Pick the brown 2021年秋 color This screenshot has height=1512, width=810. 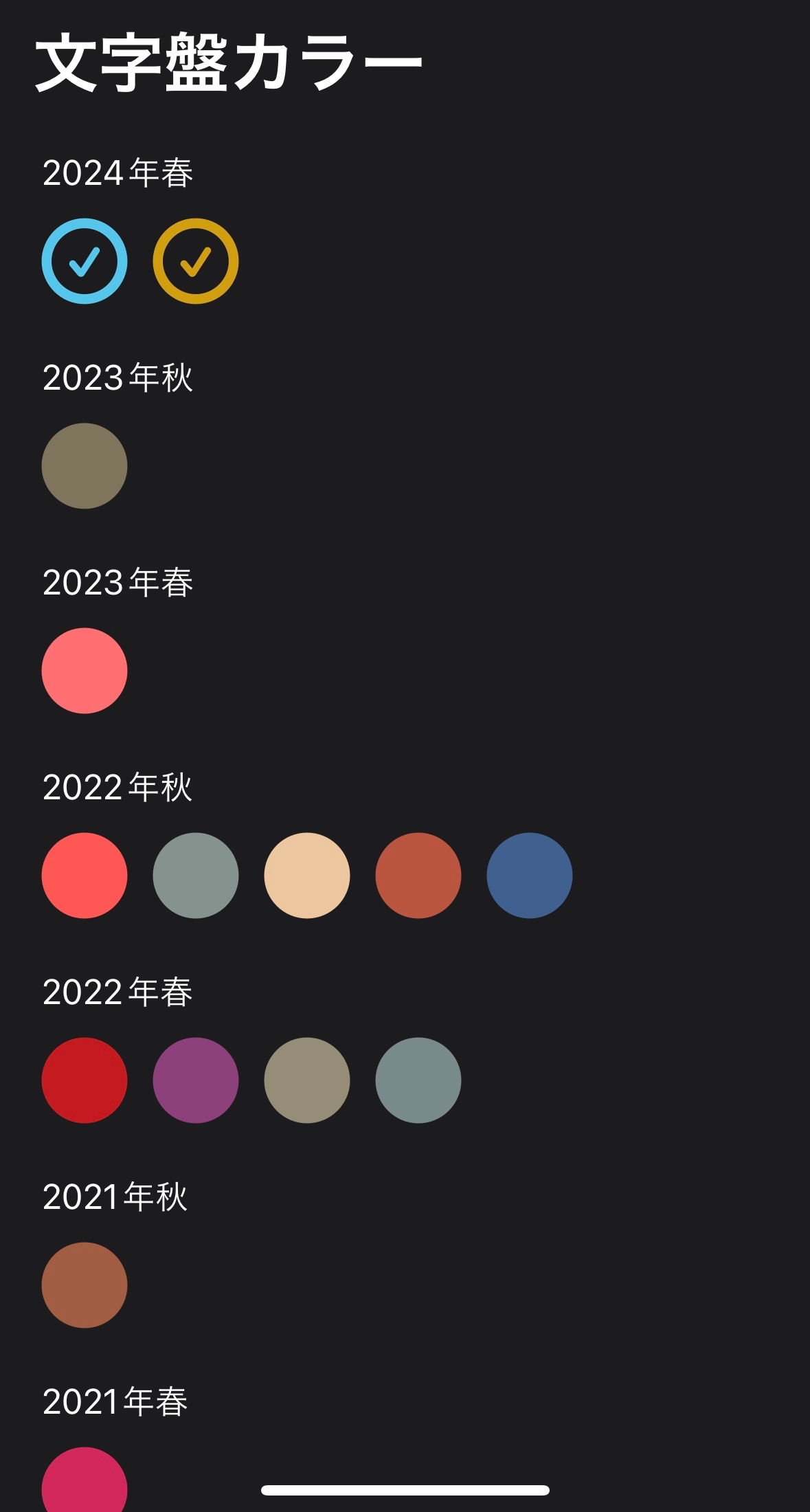tap(85, 1285)
